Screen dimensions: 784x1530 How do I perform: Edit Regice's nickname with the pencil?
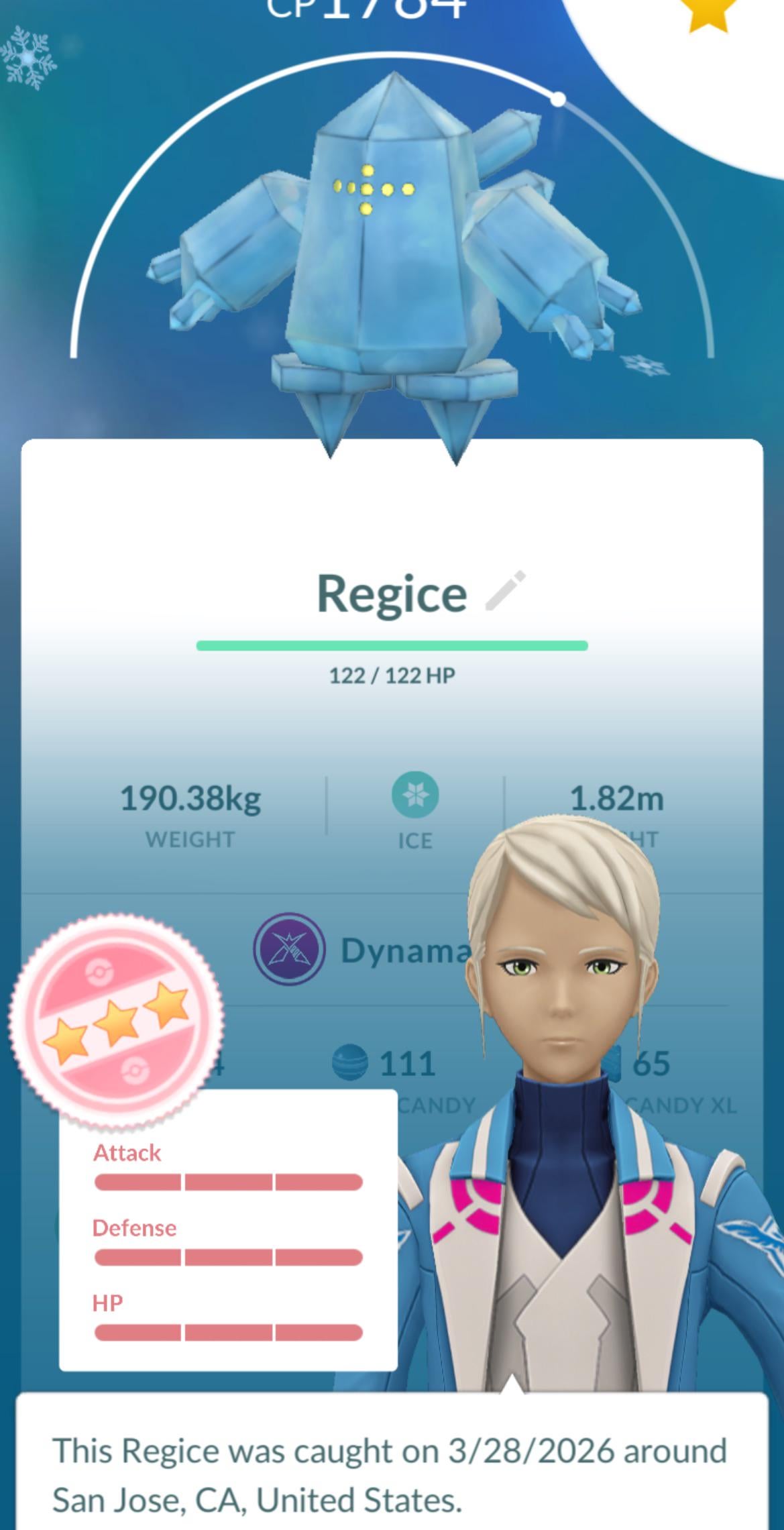[506, 591]
